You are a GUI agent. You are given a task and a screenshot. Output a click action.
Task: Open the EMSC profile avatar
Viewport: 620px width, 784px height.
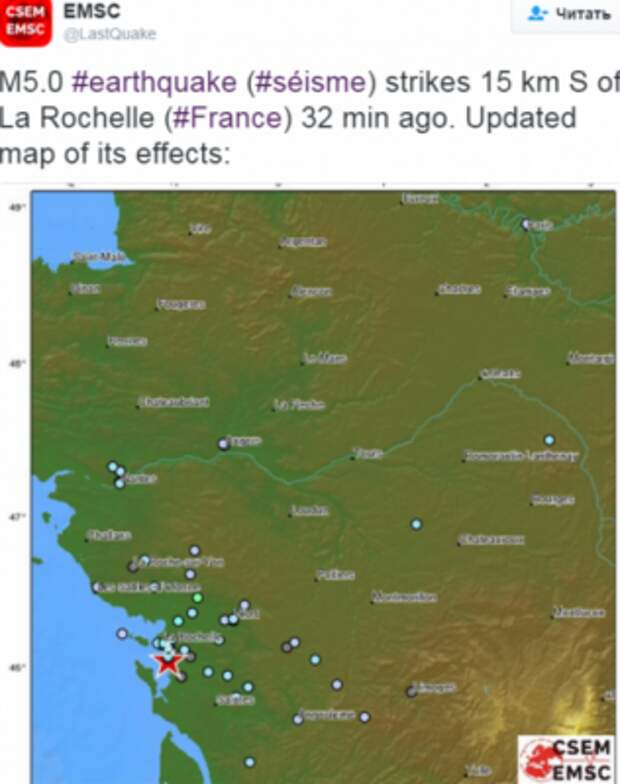point(25,22)
